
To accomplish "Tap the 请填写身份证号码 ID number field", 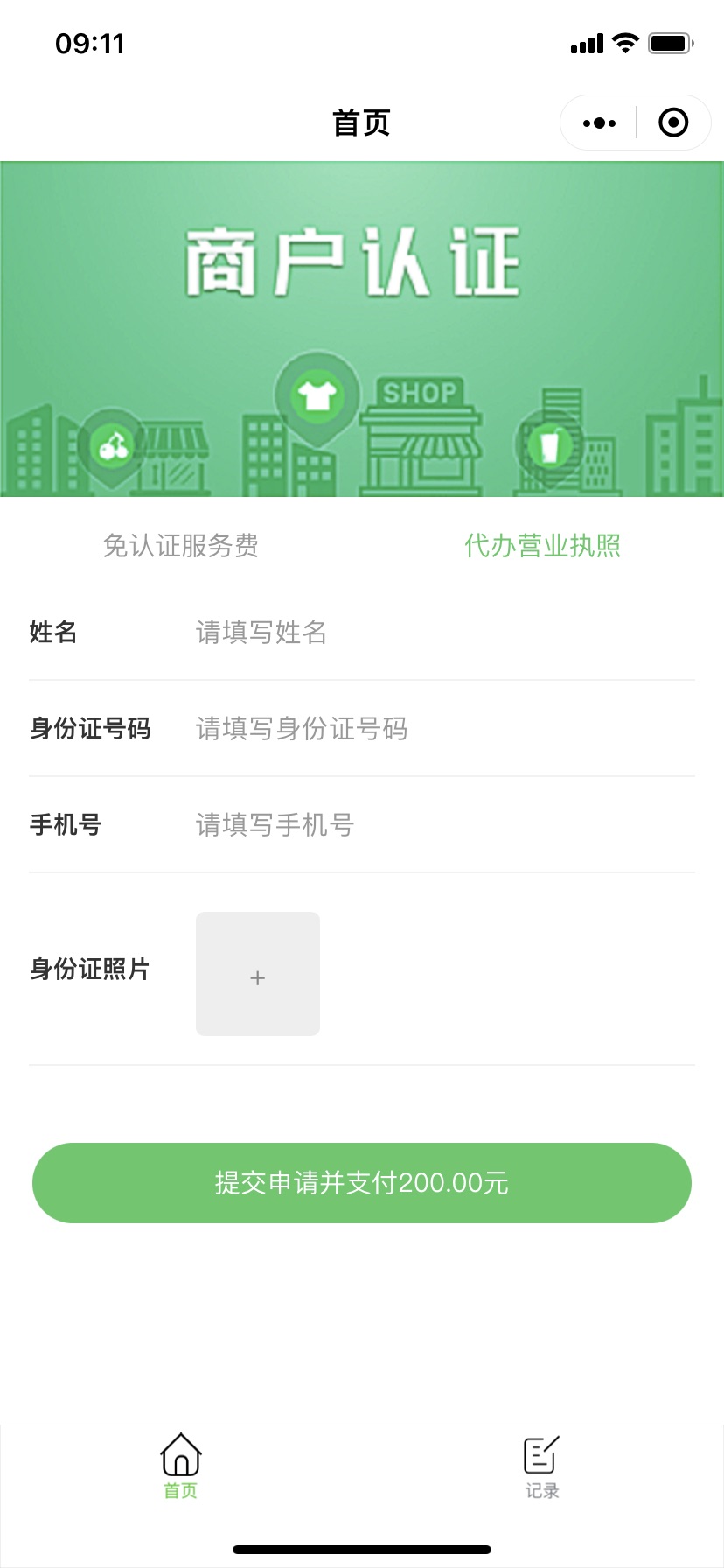I will (x=437, y=728).
